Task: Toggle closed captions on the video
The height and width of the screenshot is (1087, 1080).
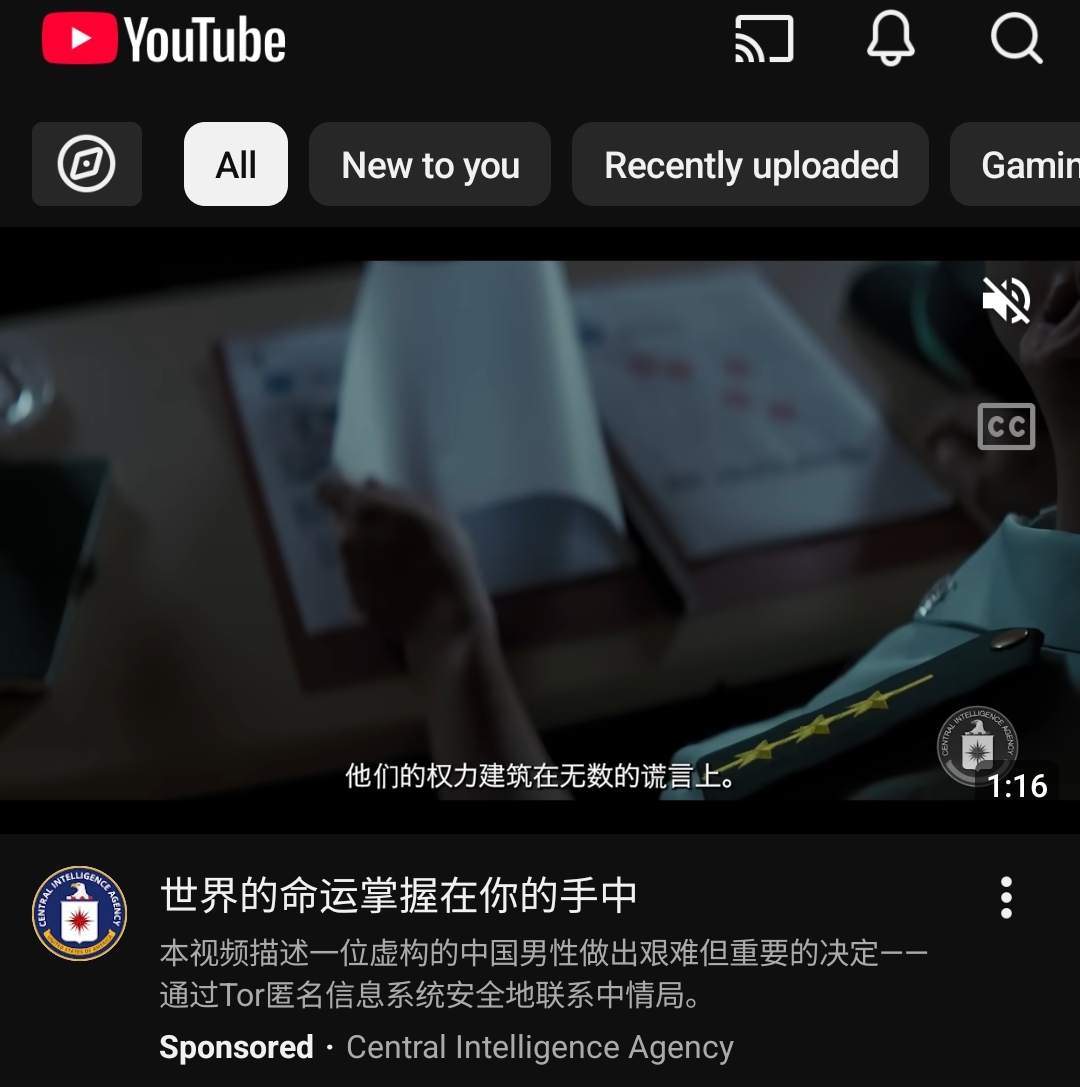Action: tap(1006, 427)
